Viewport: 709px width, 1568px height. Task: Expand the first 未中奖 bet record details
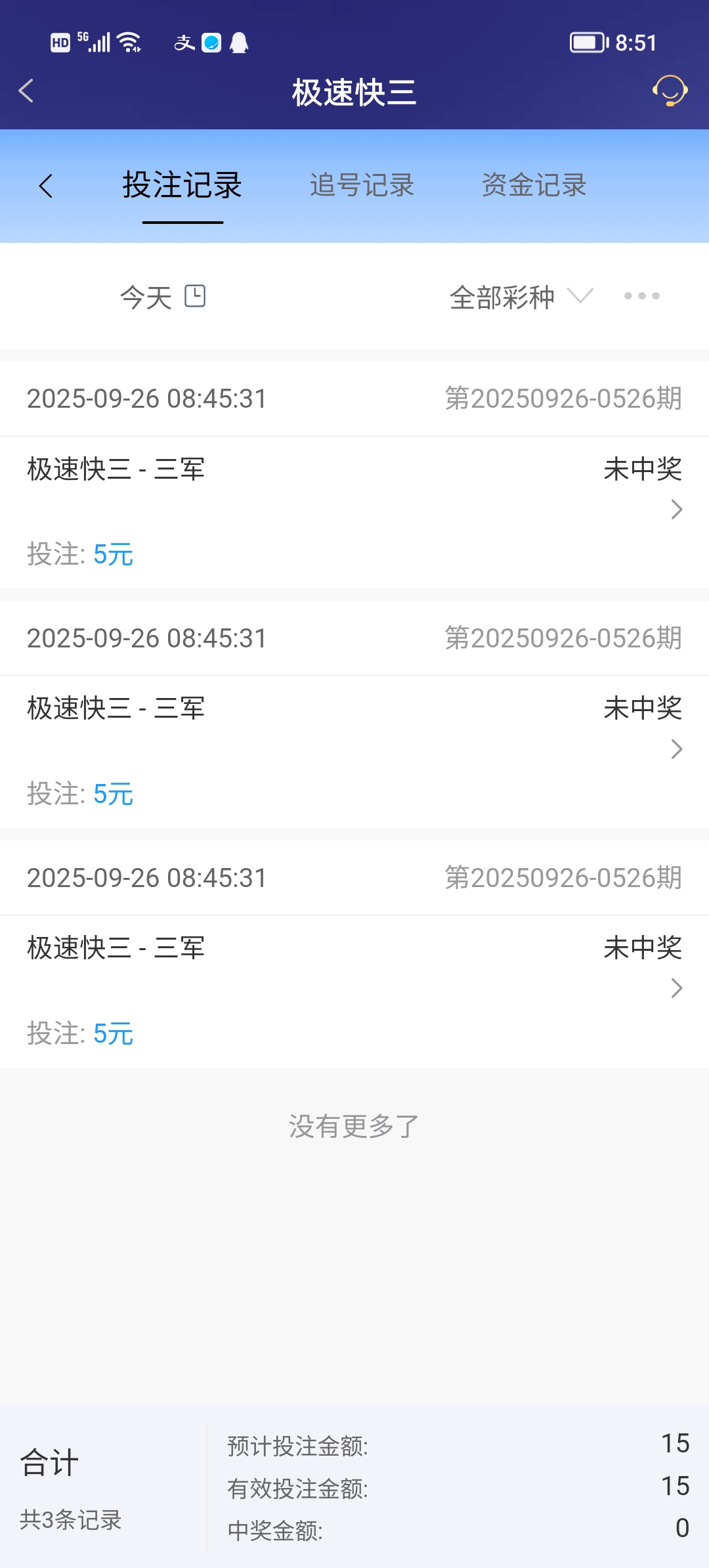tap(676, 510)
